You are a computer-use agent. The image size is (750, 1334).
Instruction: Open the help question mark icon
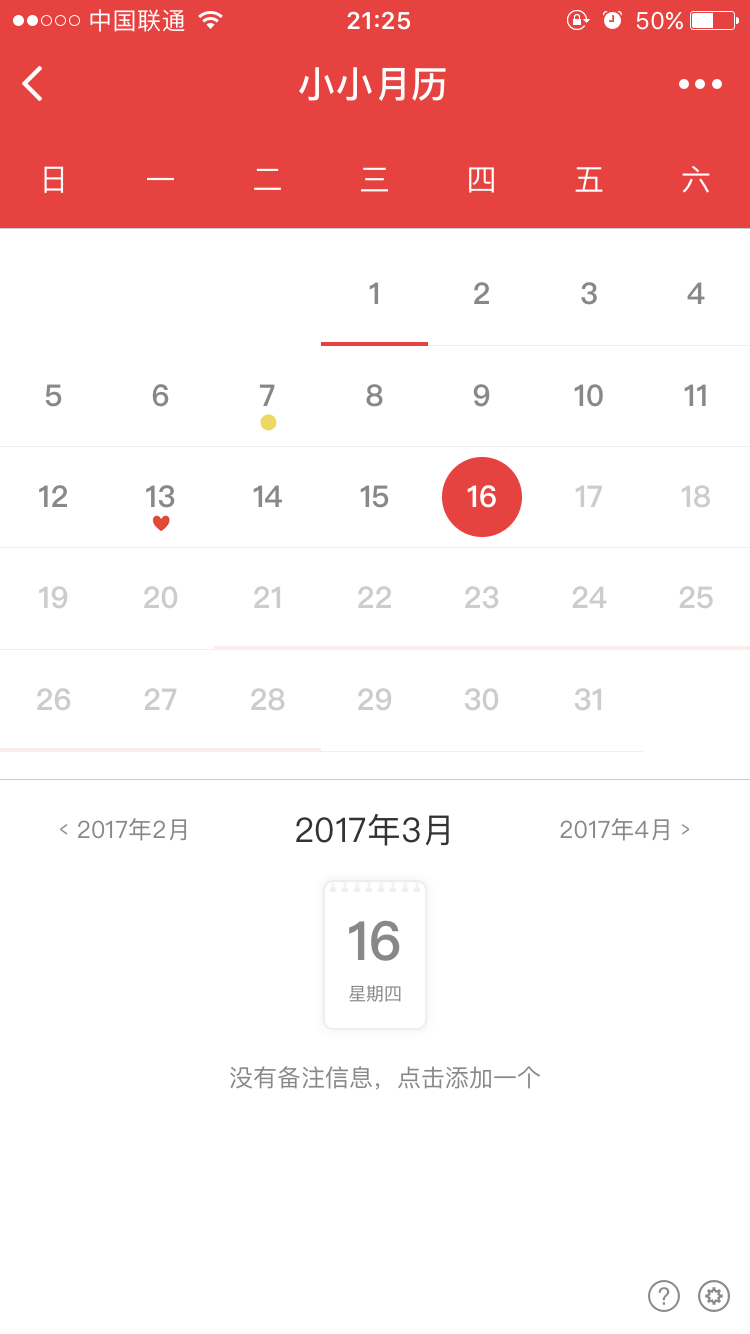coord(663,1296)
